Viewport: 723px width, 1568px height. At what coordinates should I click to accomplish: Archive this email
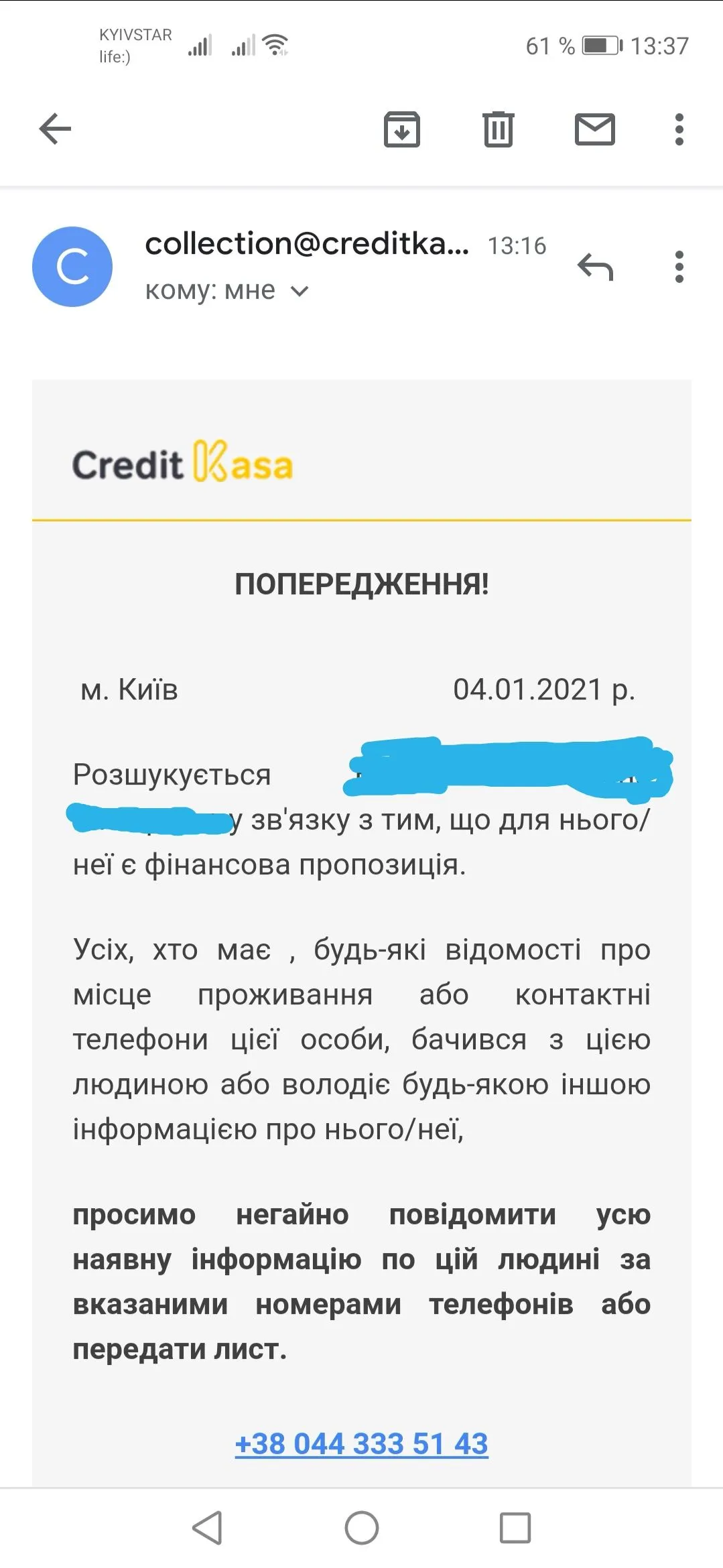click(401, 129)
